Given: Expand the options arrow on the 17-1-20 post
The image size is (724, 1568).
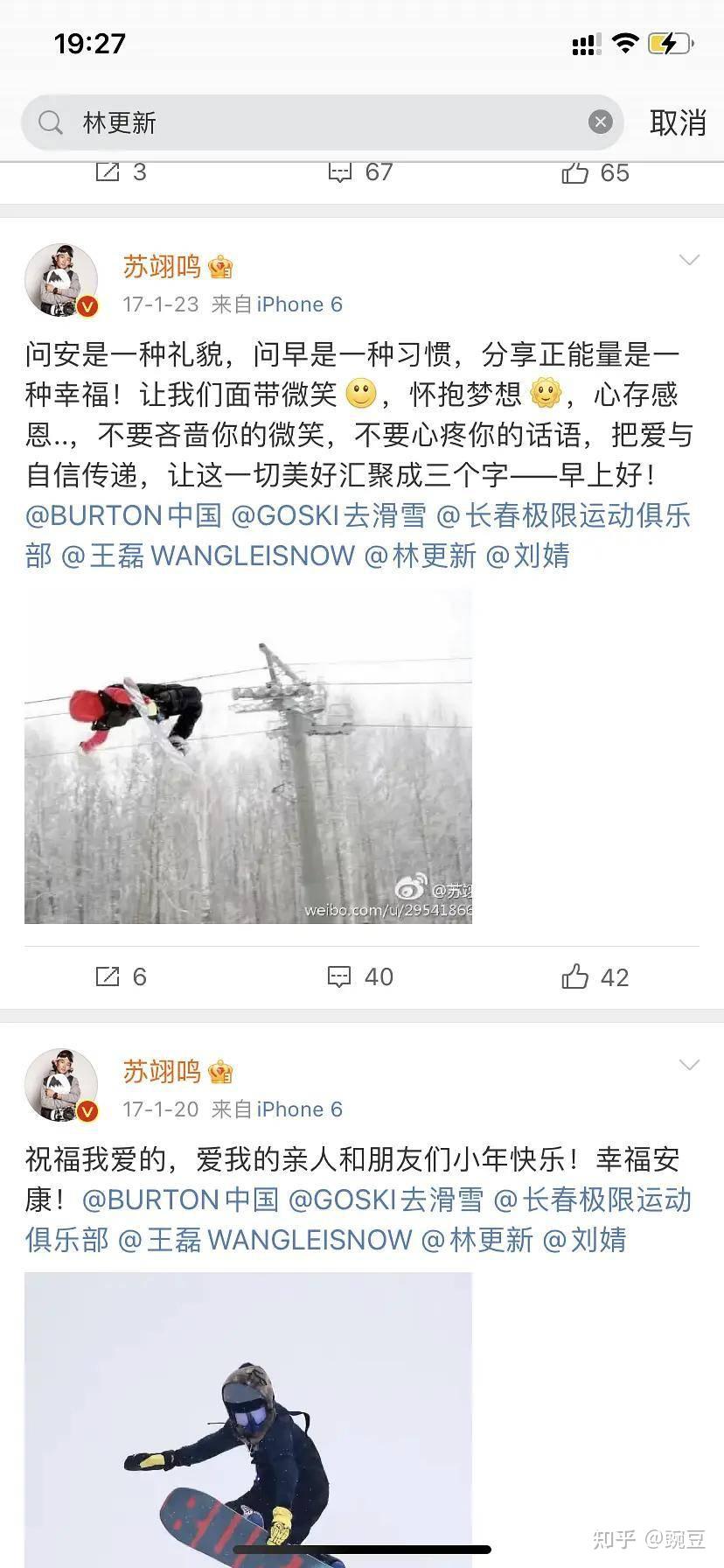Looking at the screenshot, I should tap(690, 1065).
